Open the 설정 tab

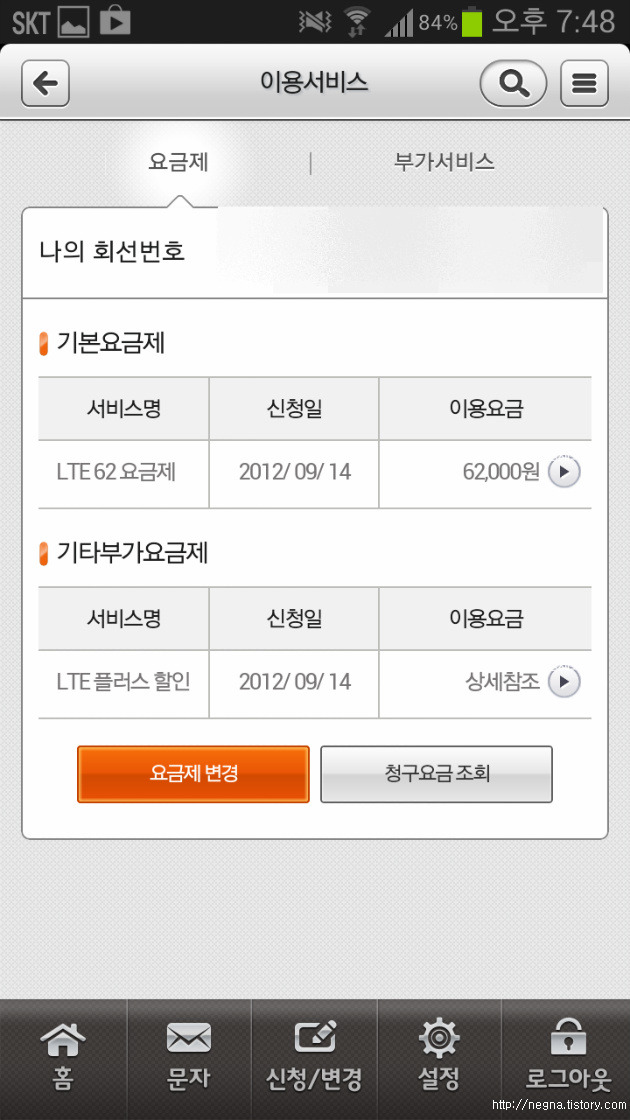(x=439, y=1056)
